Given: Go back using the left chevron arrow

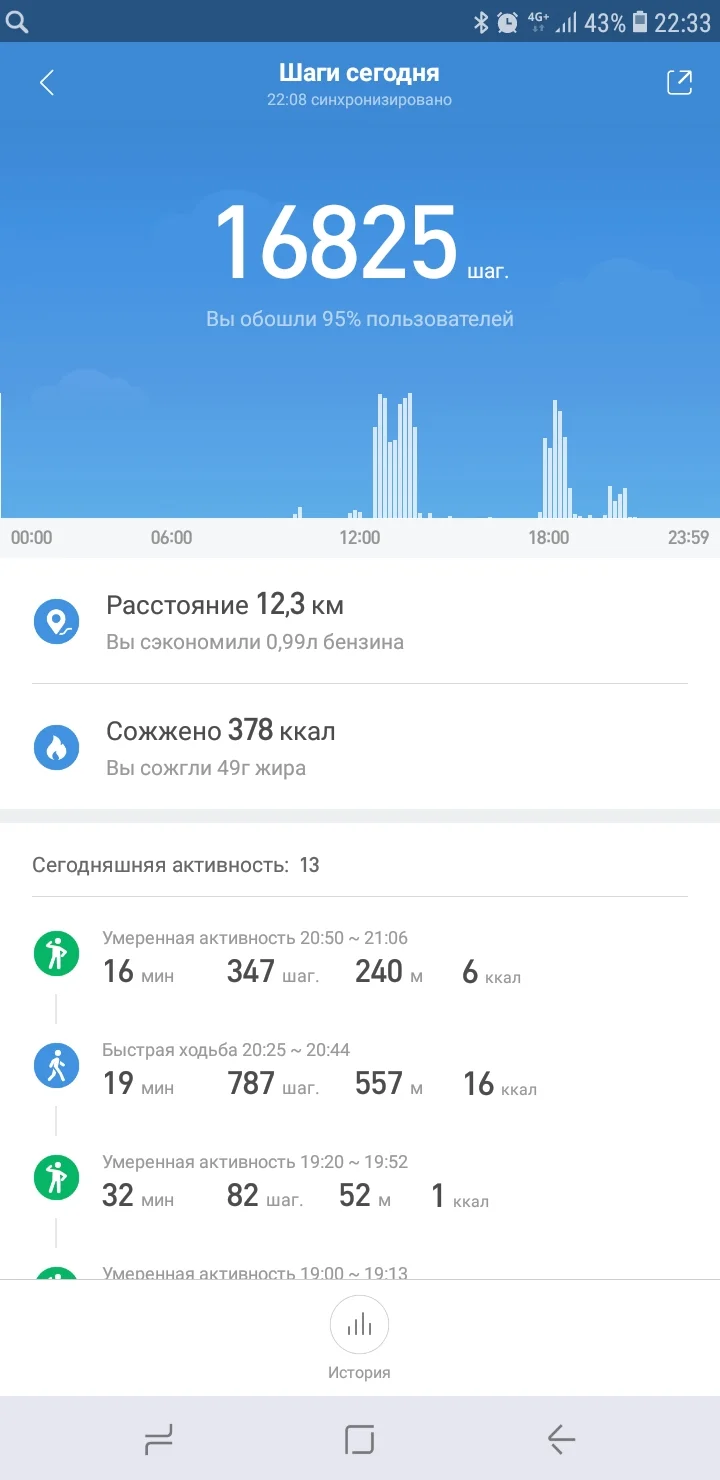Looking at the screenshot, I should point(45,82).
